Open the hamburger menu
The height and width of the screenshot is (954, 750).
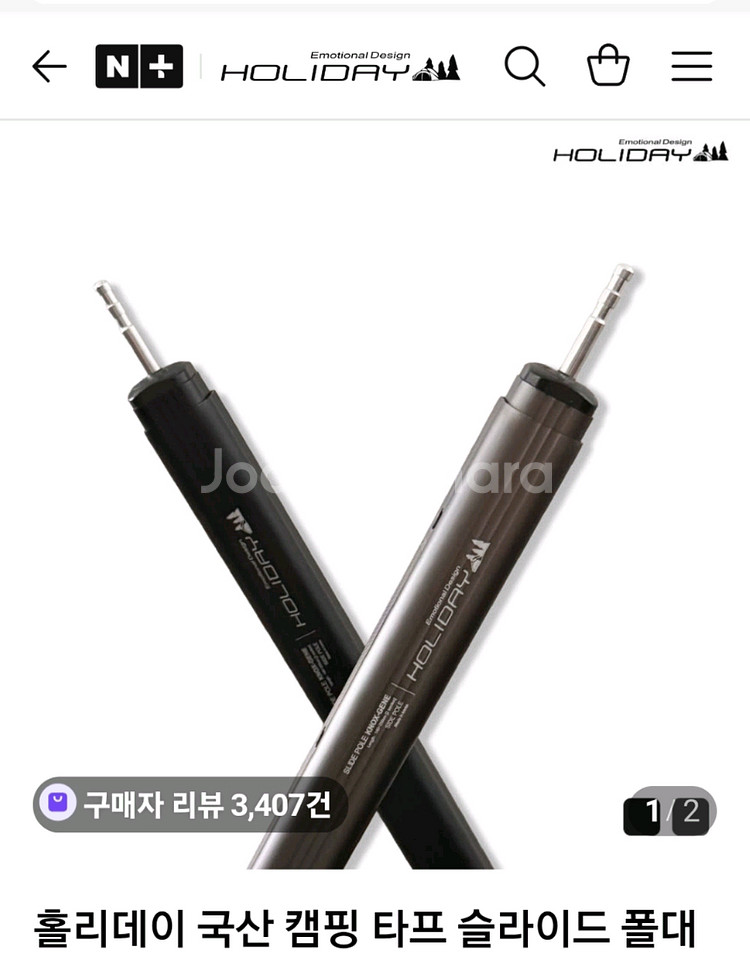tap(691, 67)
